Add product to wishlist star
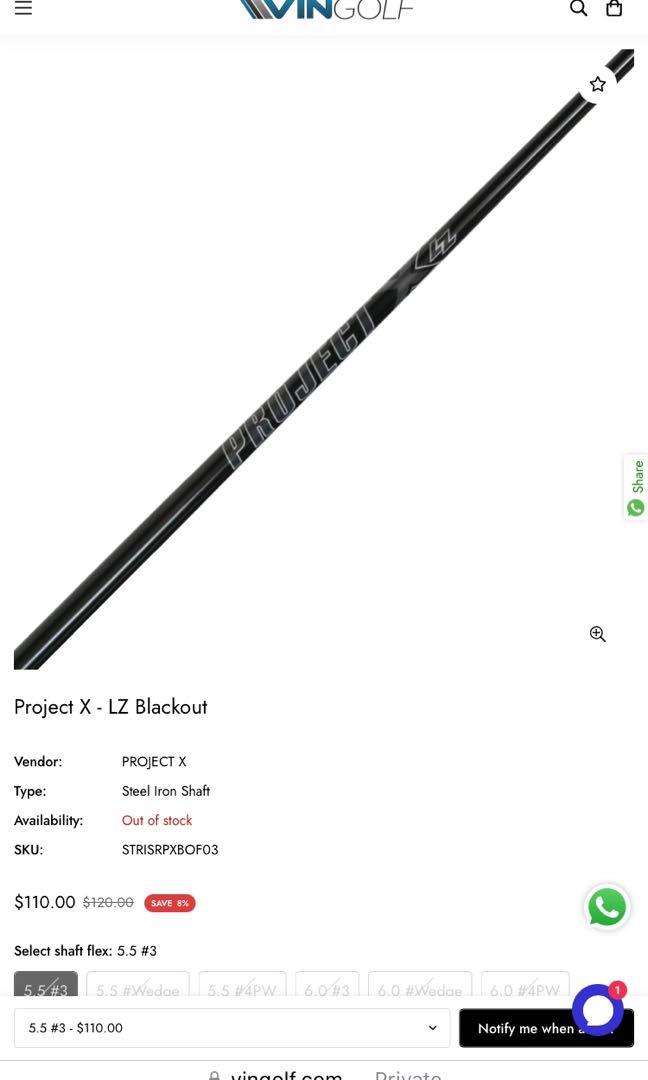Image resolution: width=648 pixels, height=1080 pixels. point(598,85)
